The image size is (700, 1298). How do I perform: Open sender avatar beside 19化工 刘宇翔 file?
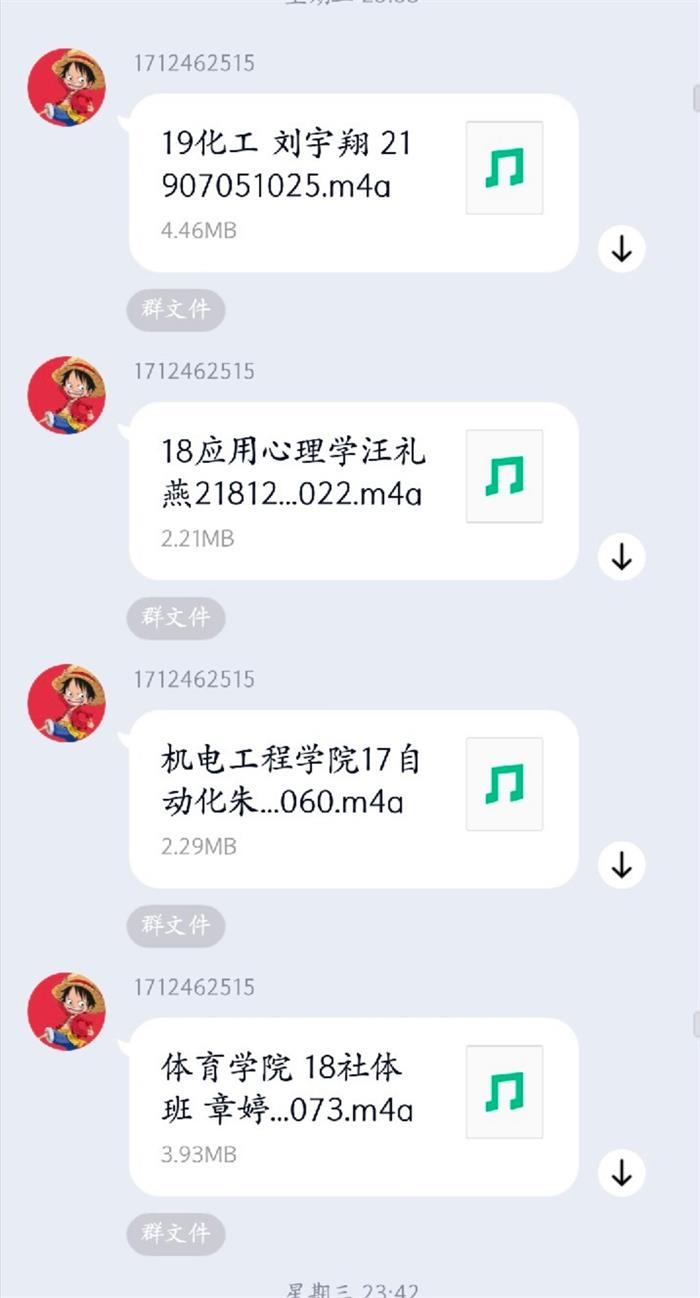(66, 87)
